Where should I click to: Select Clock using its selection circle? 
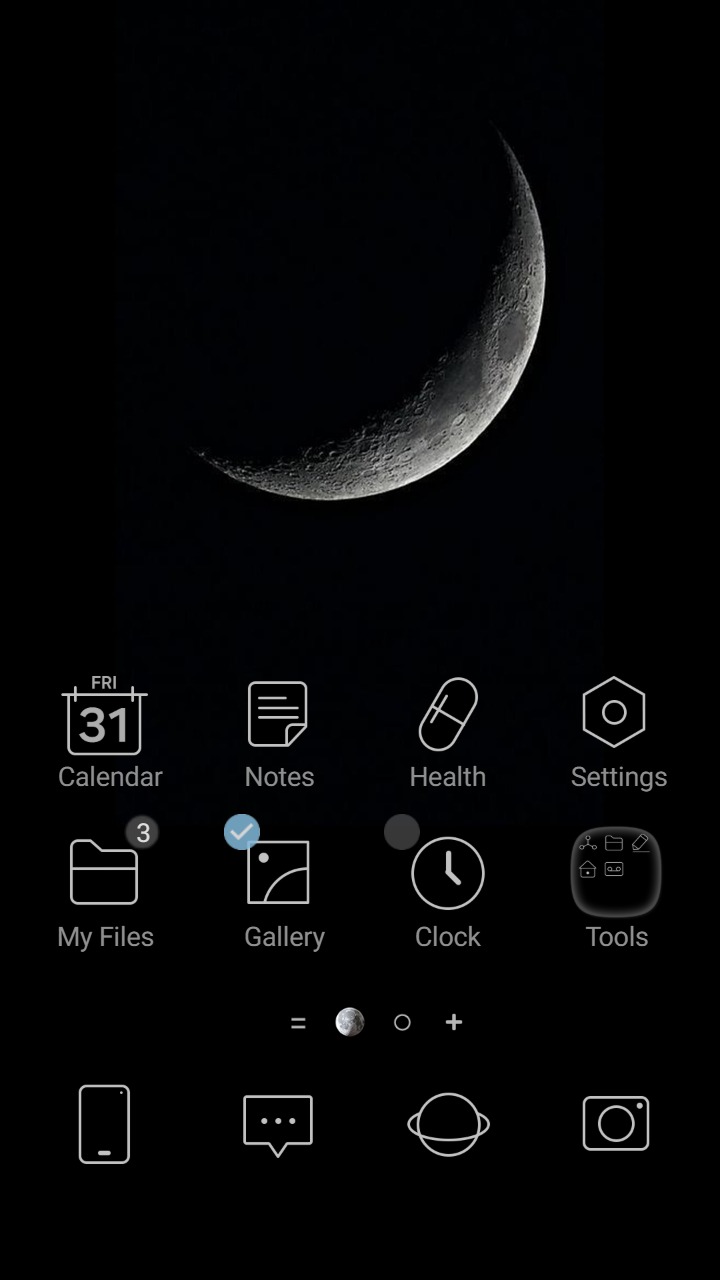pyautogui.click(x=402, y=831)
